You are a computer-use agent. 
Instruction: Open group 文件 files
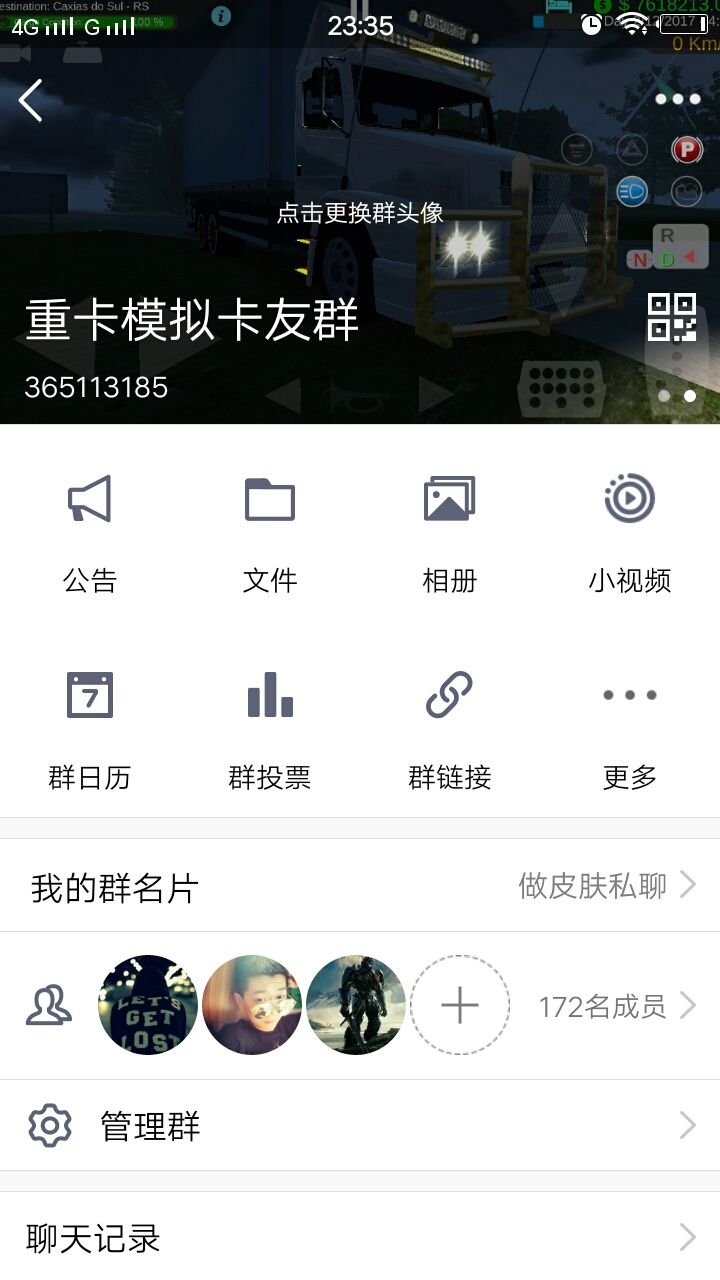coord(270,534)
